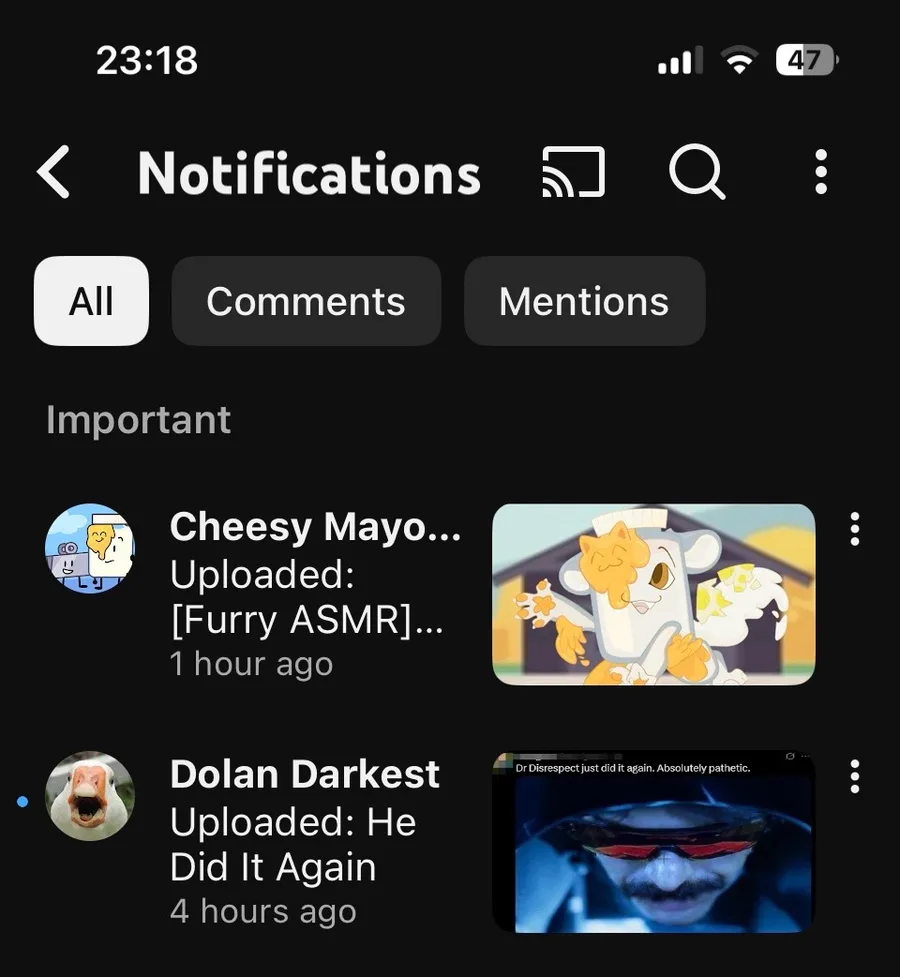Open the top bar overflow menu
Screen dimensions: 900x977
(820, 173)
